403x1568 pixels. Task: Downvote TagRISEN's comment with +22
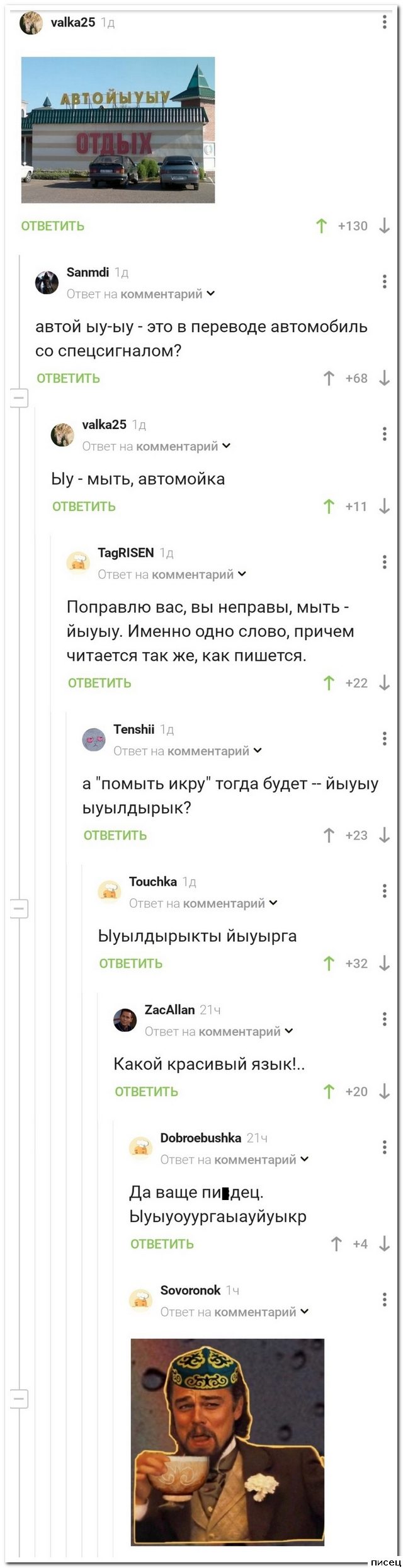point(384,683)
